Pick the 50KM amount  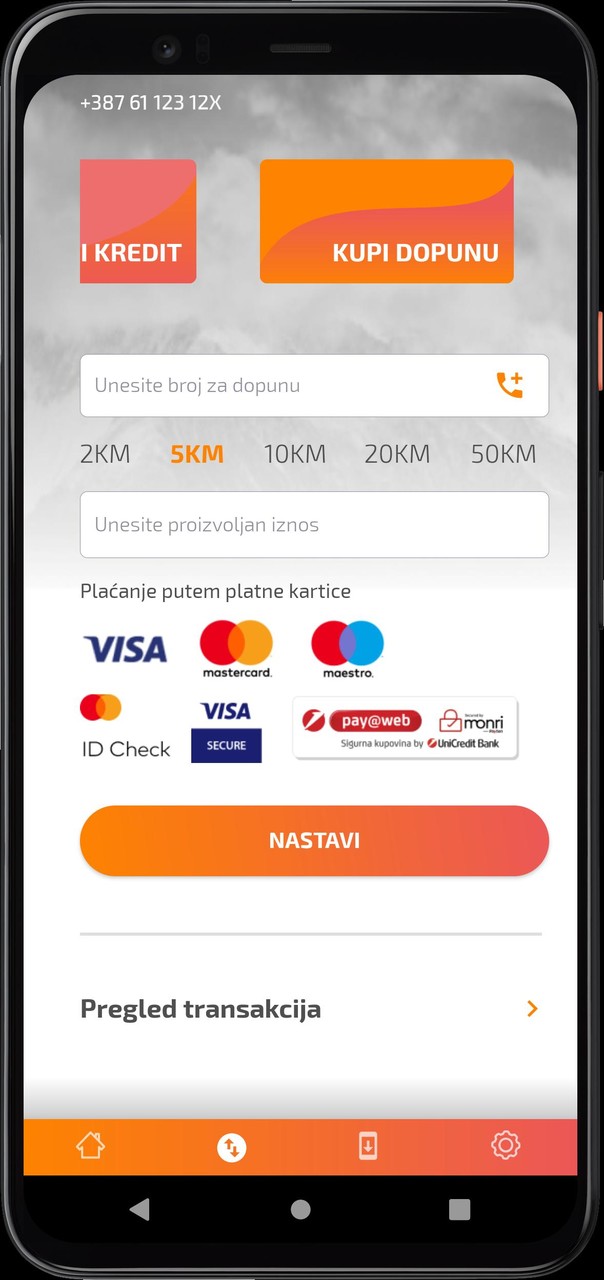pyautogui.click(x=503, y=454)
